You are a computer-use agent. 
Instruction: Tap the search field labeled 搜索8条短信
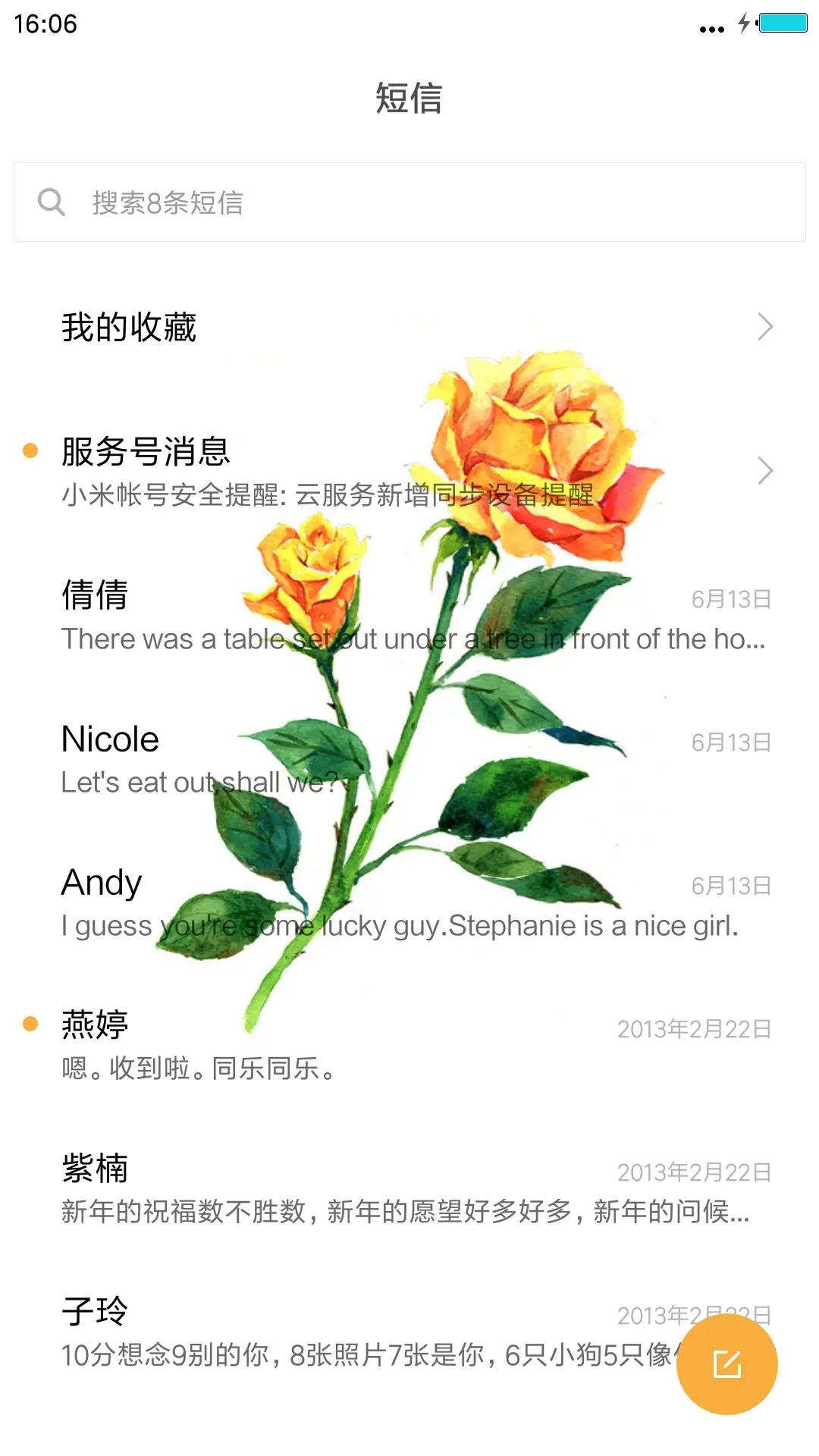(x=303, y=202)
